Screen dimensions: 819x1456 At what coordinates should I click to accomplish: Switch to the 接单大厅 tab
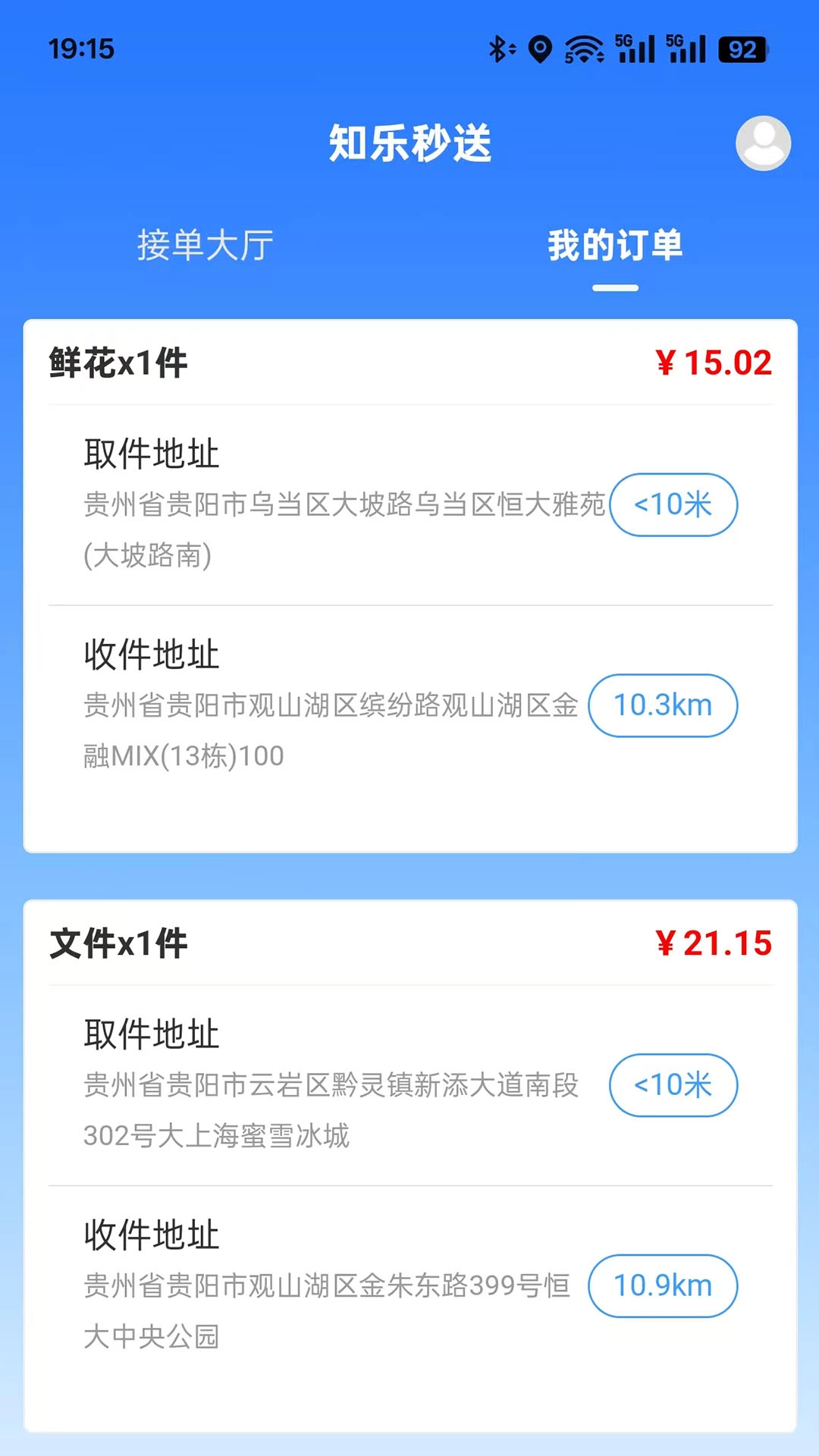[x=205, y=246]
